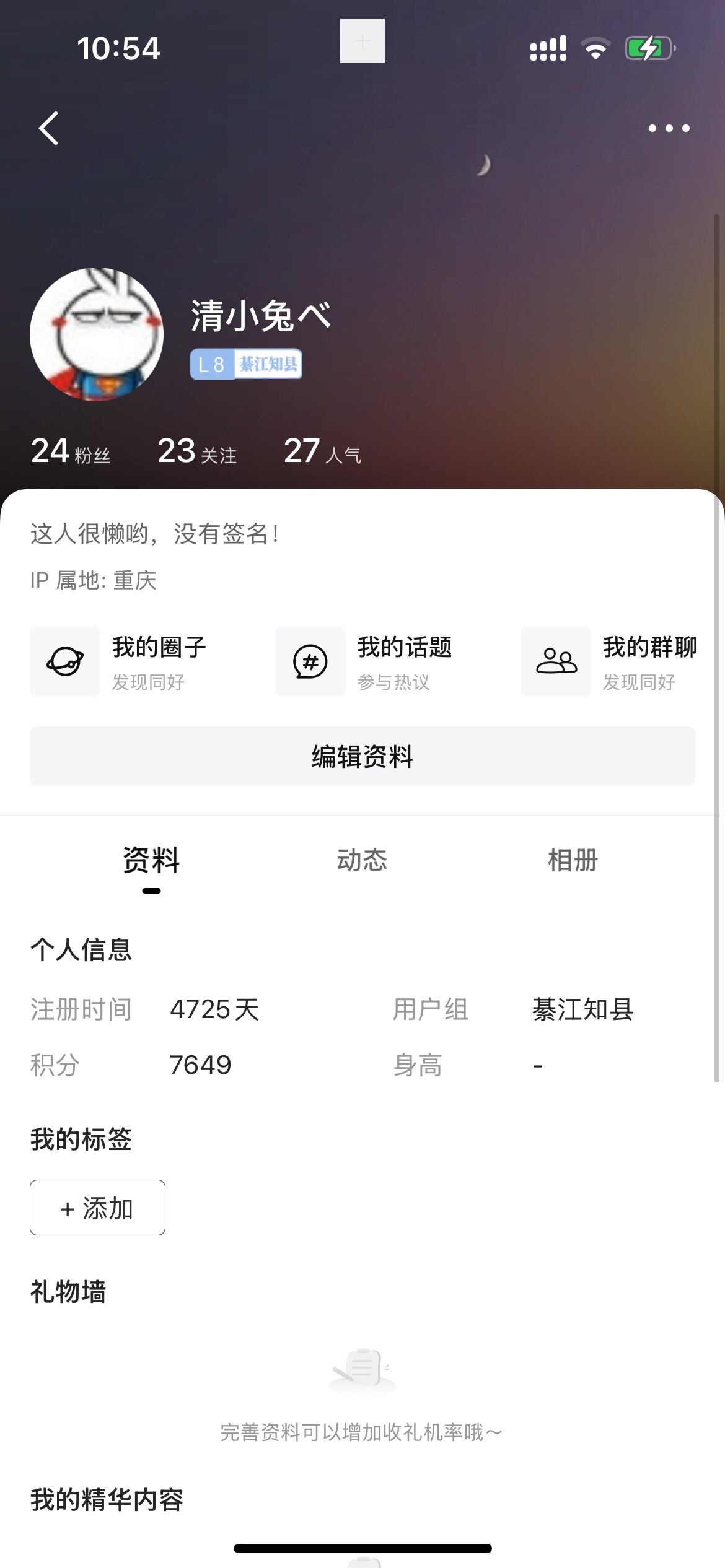View the 24 粉丝 followers list
The width and height of the screenshot is (725, 1568).
(71, 451)
